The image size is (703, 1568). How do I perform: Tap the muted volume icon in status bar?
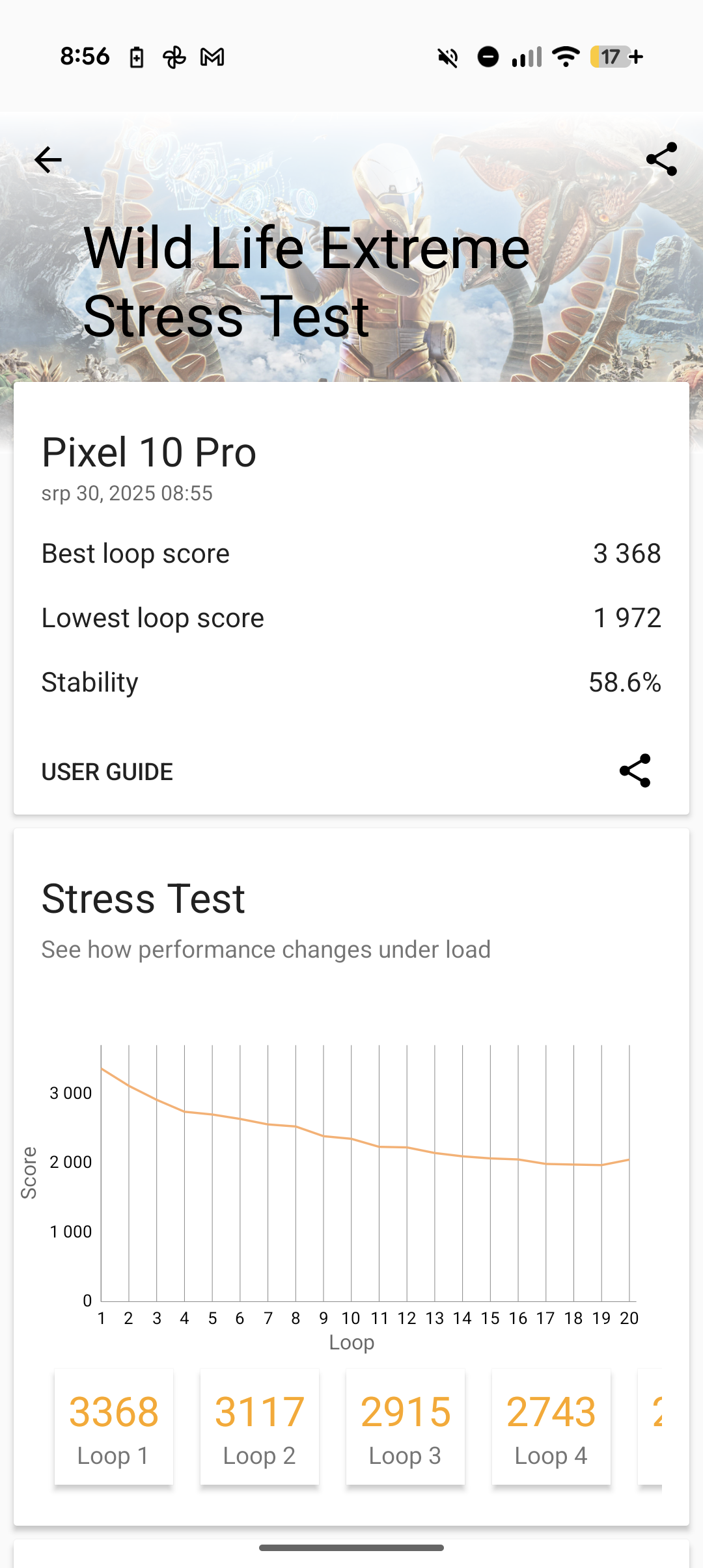[x=447, y=57]
